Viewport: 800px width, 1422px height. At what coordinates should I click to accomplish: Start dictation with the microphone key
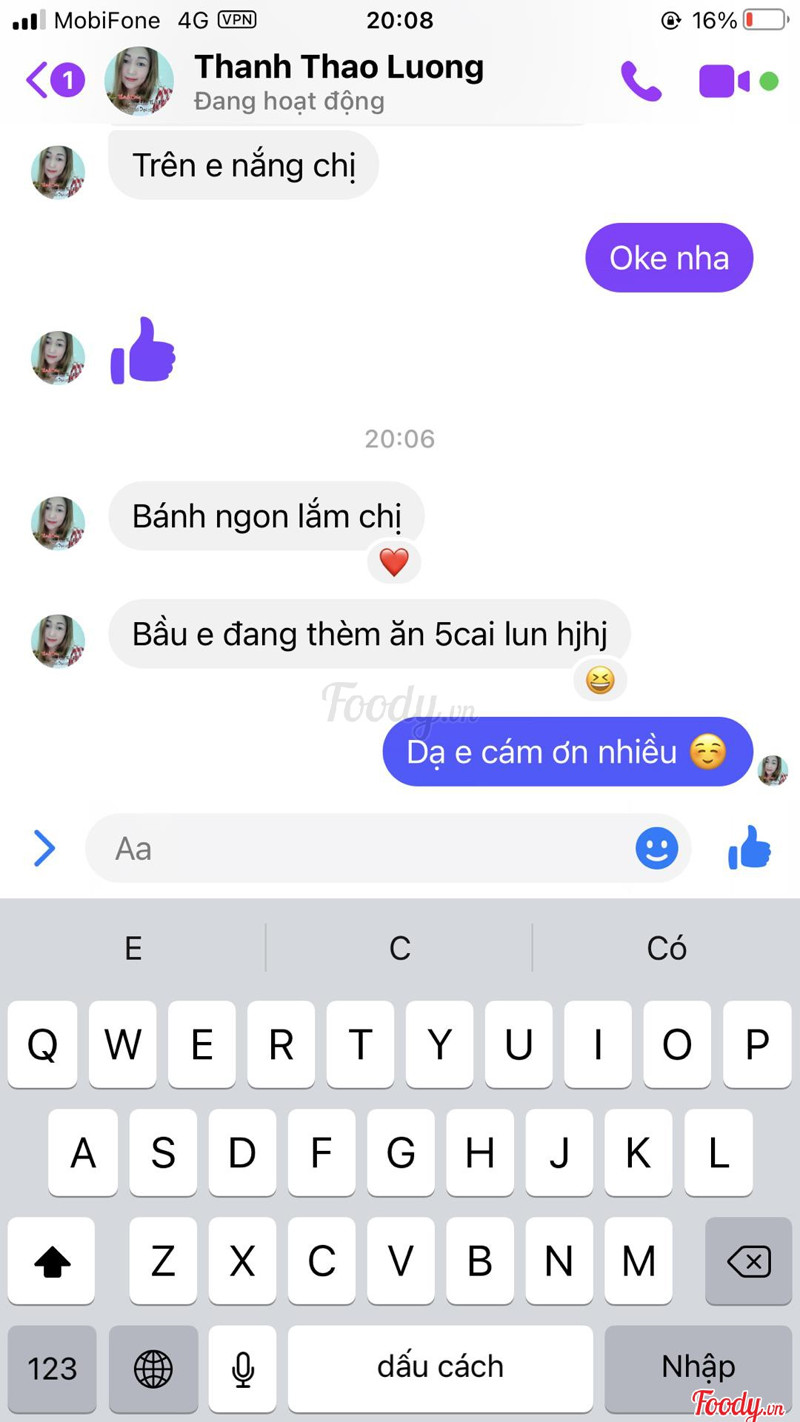[x=242, y=1368]
